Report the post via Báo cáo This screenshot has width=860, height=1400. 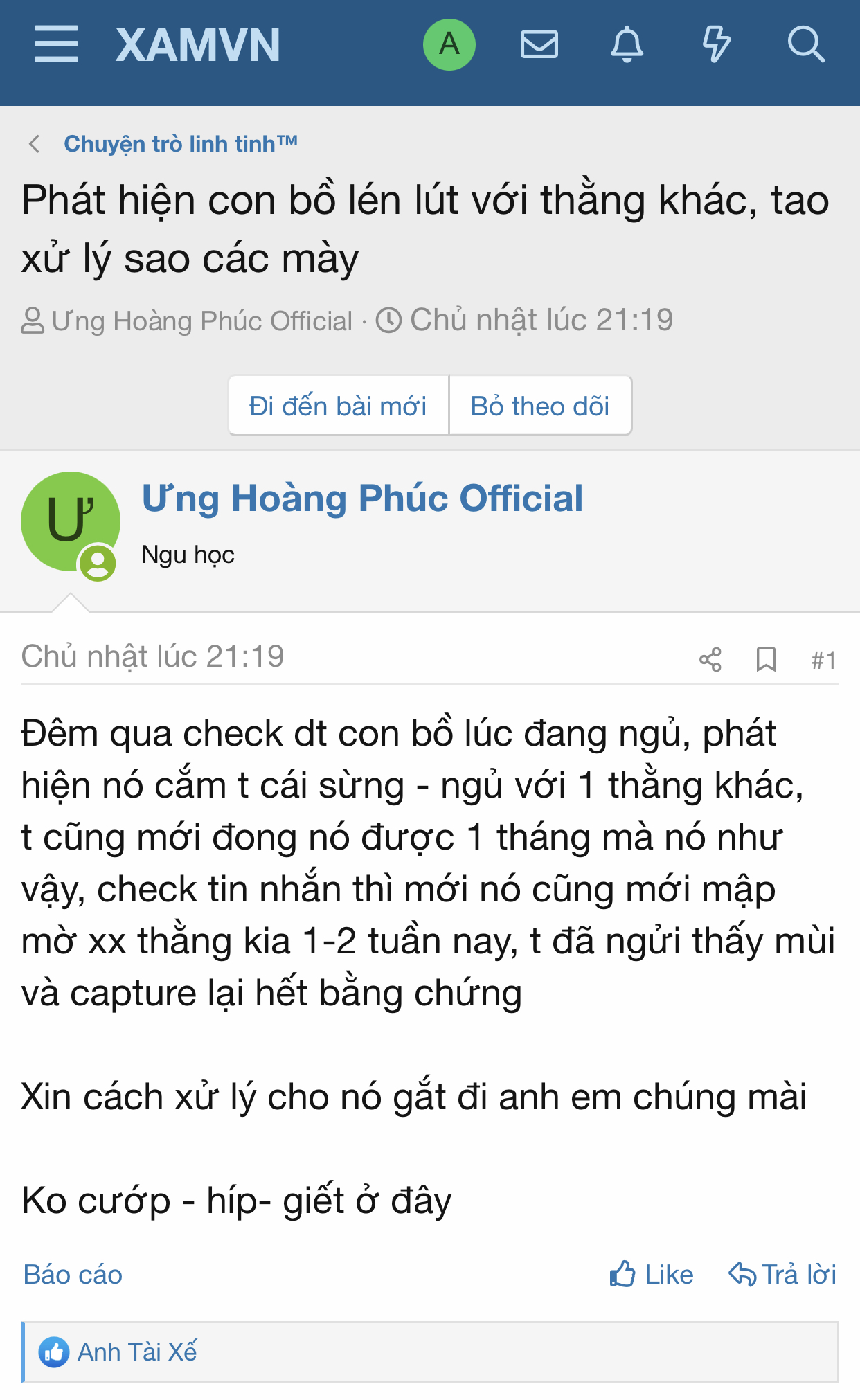(73, 1275)
